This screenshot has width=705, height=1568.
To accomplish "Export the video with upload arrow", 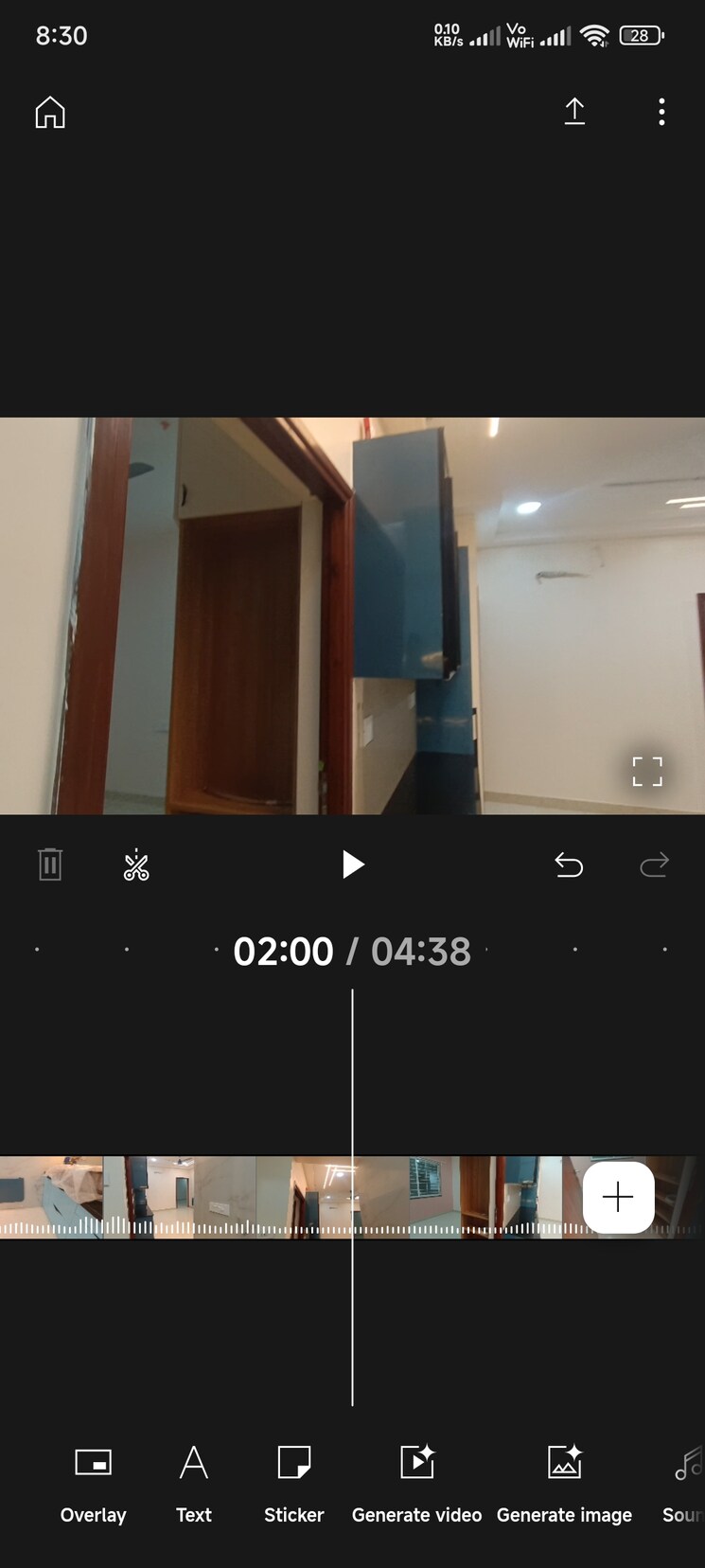I will (574, 112).
